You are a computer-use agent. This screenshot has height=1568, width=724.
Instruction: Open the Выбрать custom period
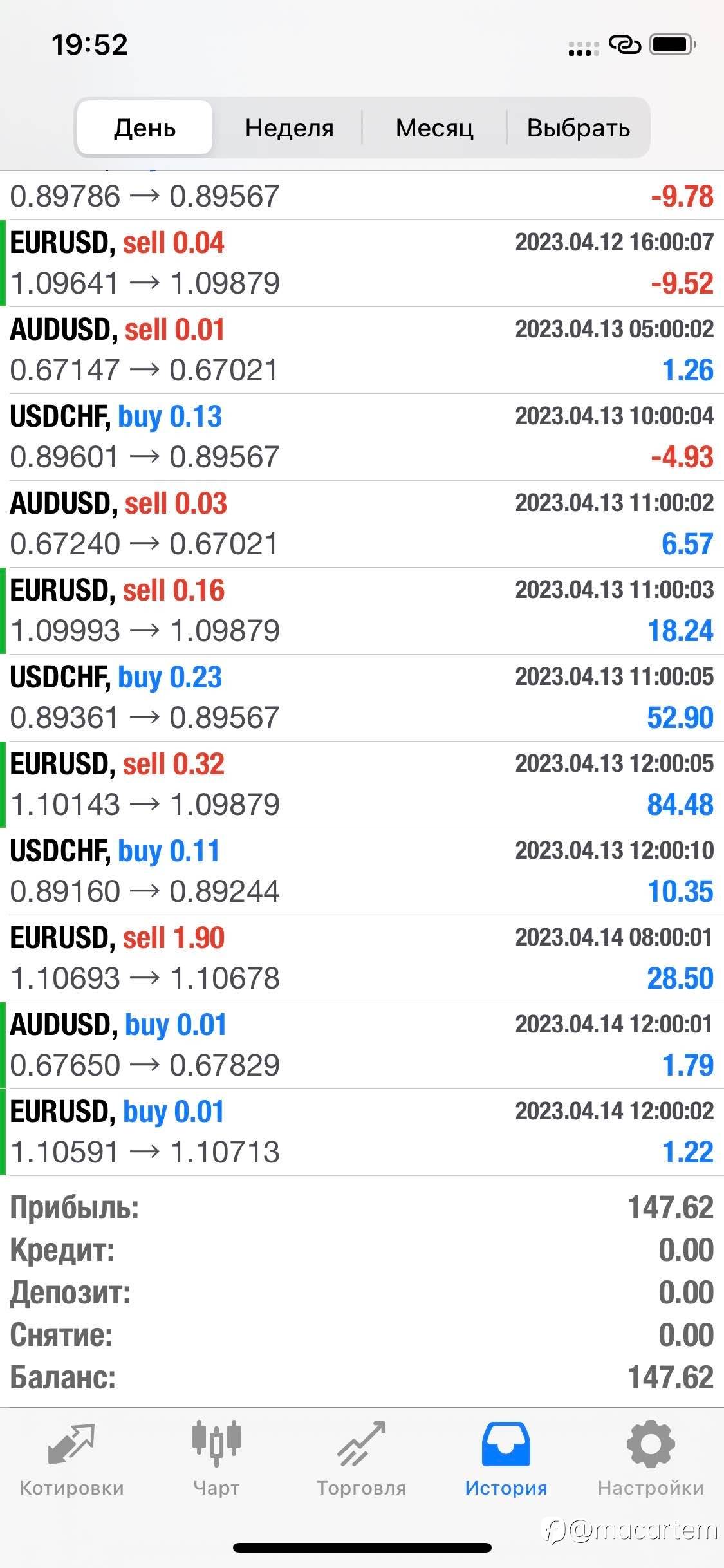578,128
